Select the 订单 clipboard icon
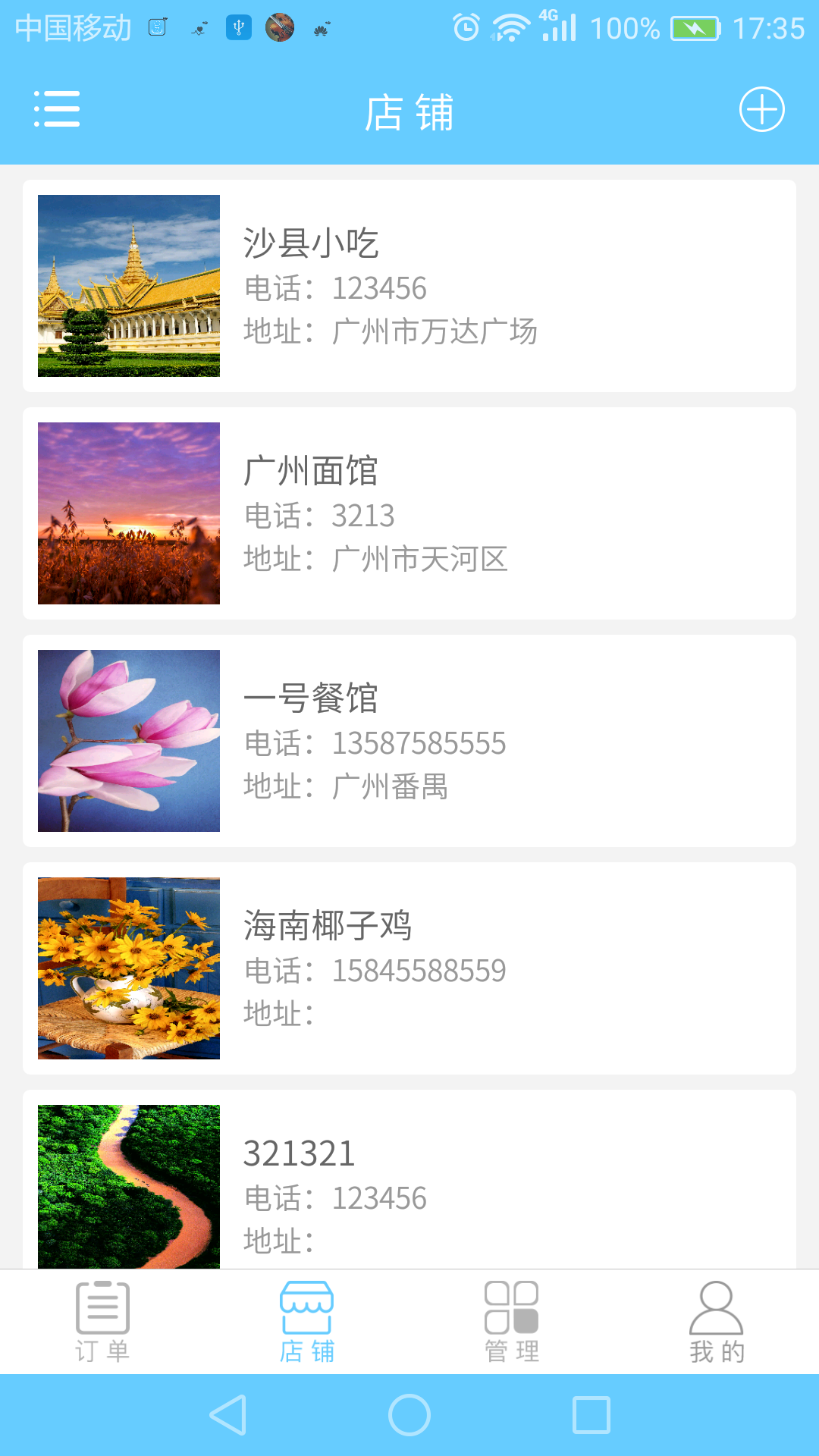This screenshot has height=1456, width=819. click(103, 1308)
